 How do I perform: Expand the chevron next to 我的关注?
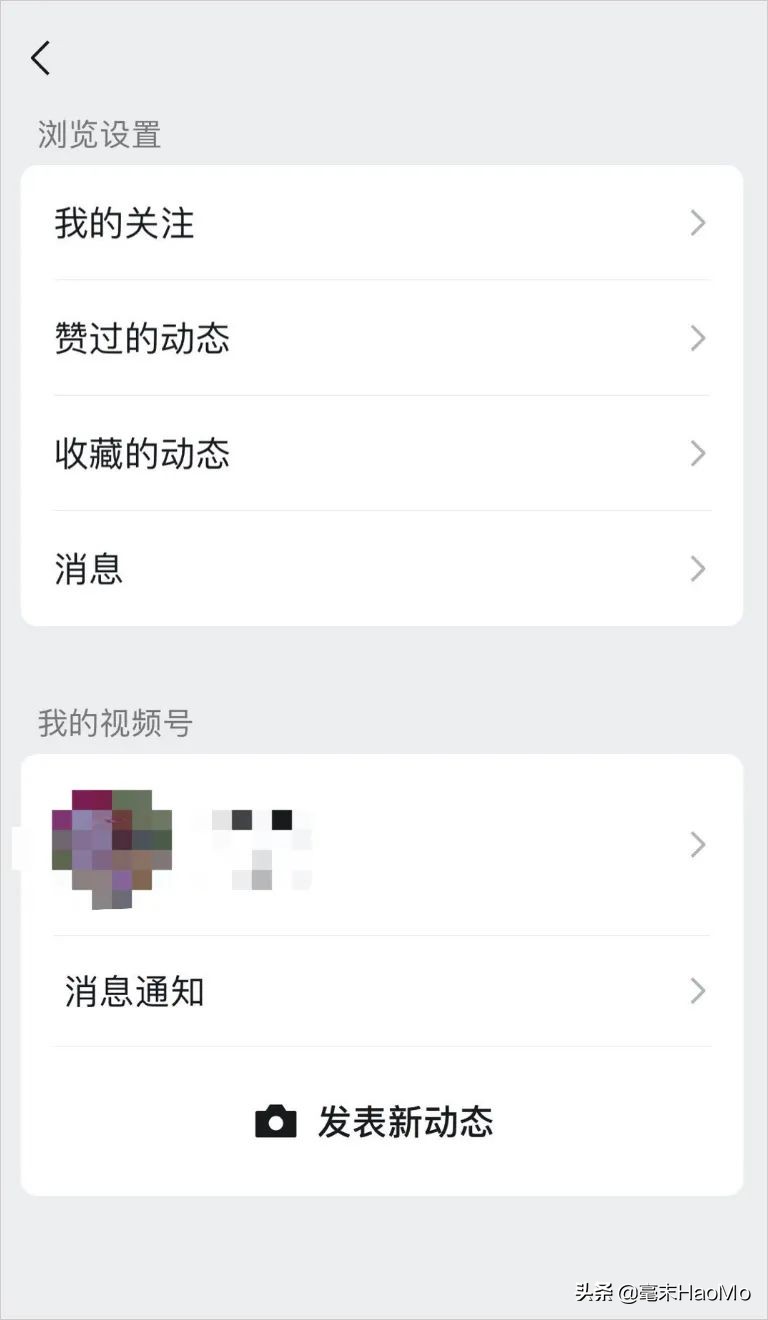pos(697,223)
